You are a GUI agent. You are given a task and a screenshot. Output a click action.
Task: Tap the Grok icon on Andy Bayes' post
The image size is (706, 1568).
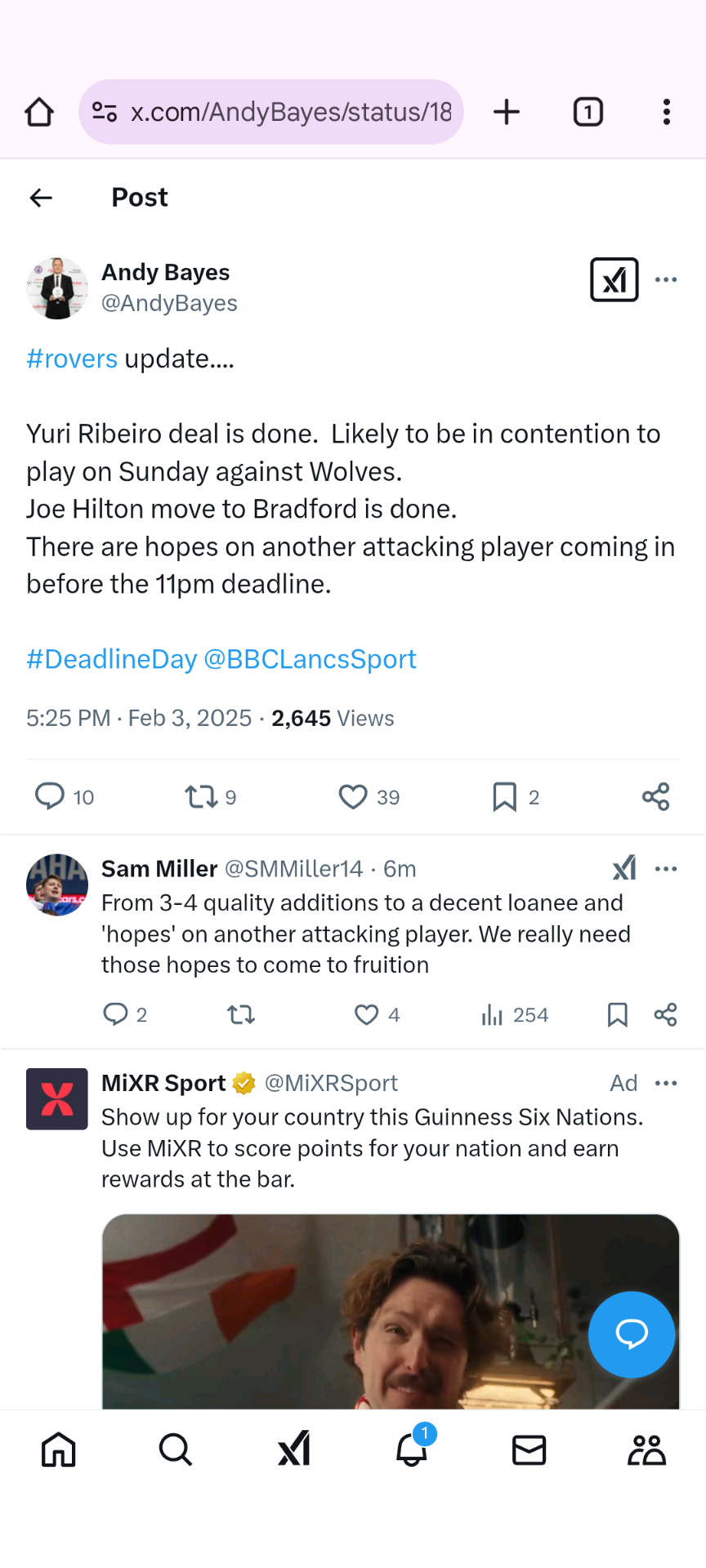click(614, 280)
